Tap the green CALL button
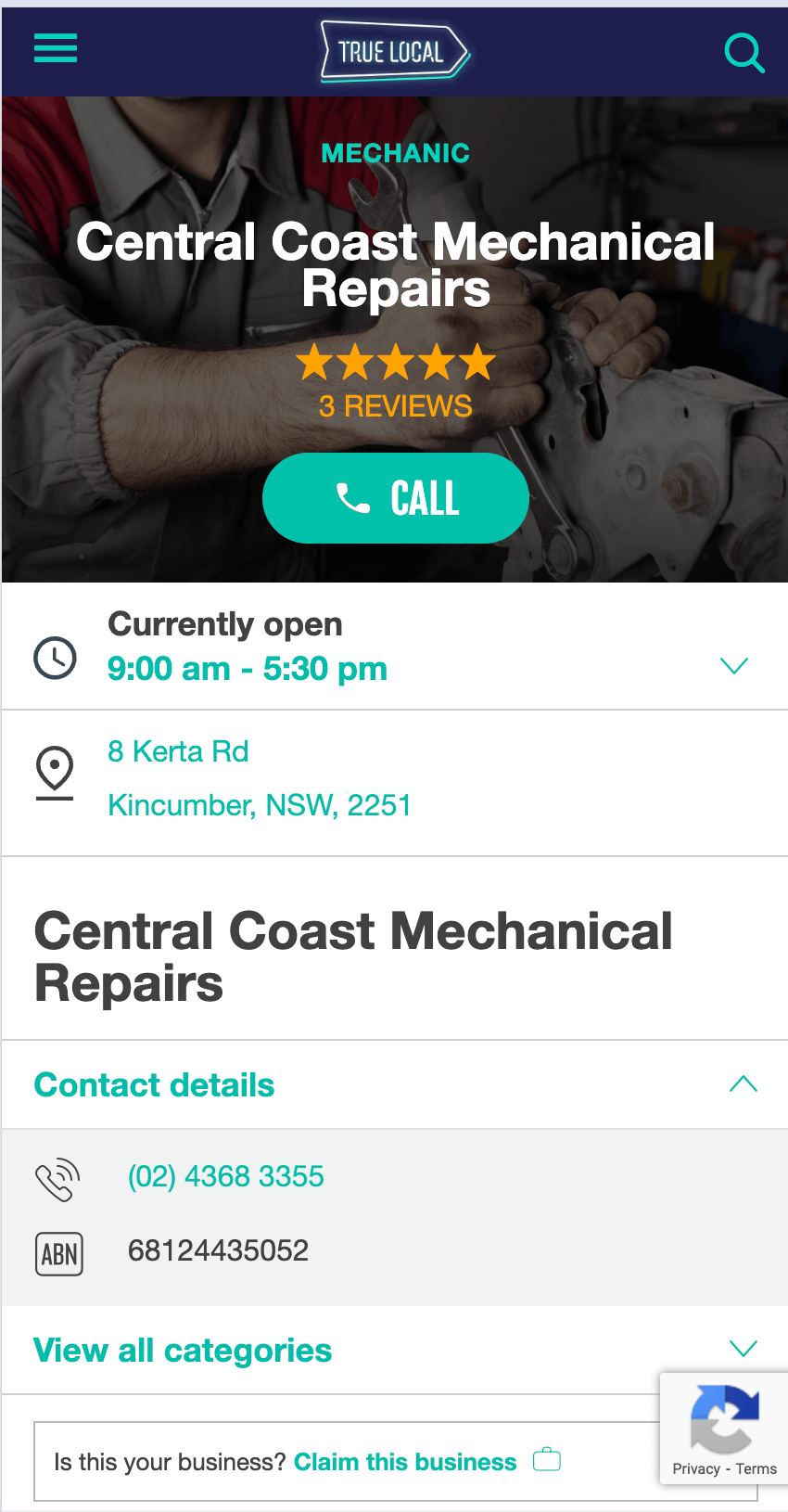Image resolution: width=788 pixels, height=1512 pixels. pos(396,498)
